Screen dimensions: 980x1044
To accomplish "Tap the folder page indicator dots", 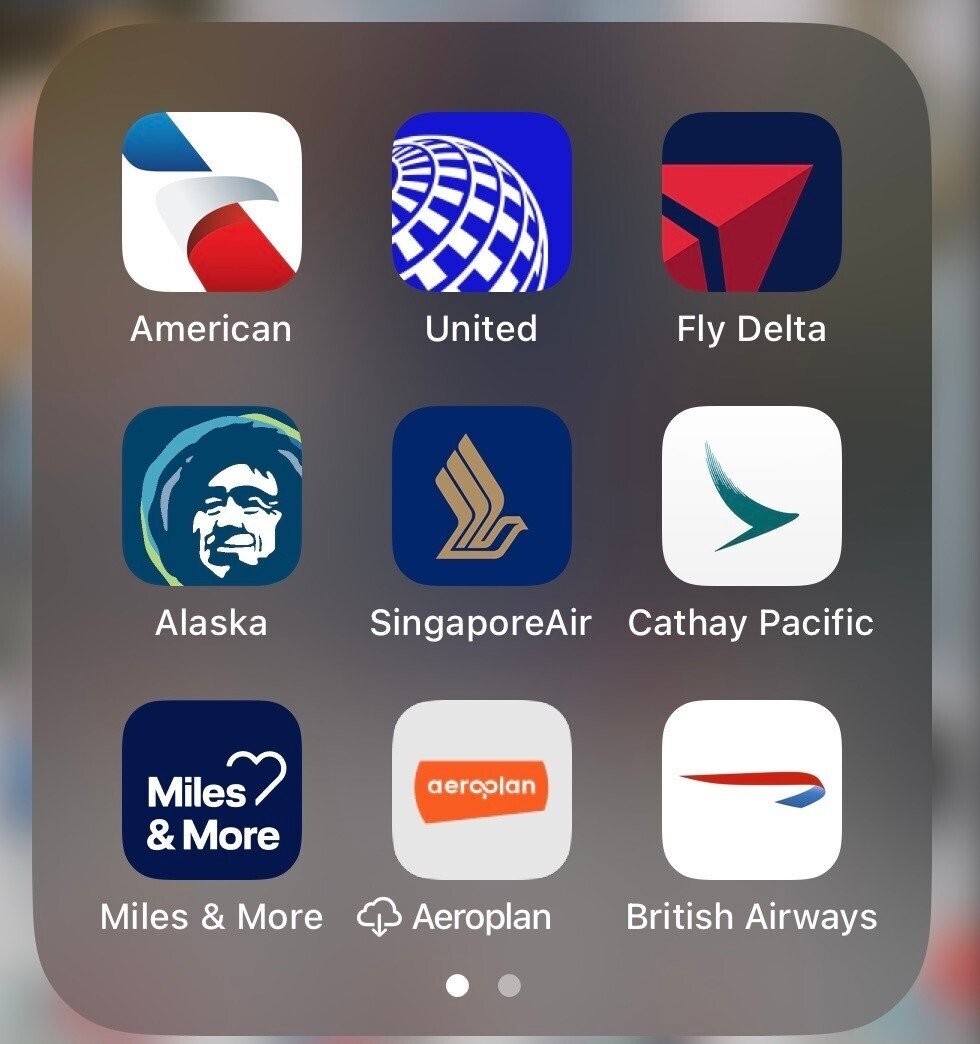I will click(x=483, y=986).
